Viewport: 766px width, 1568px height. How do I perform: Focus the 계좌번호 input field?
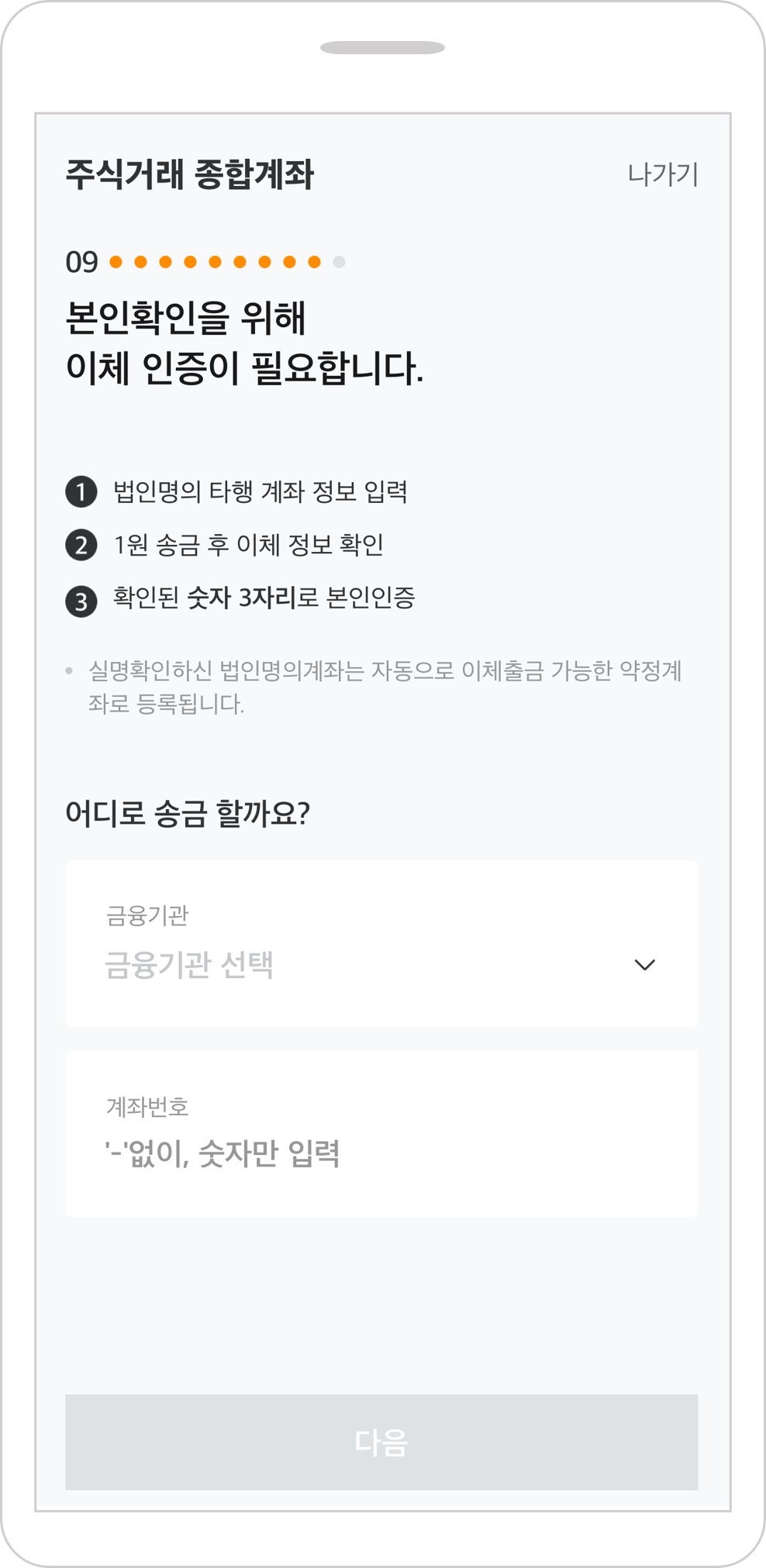point(381,1153)
